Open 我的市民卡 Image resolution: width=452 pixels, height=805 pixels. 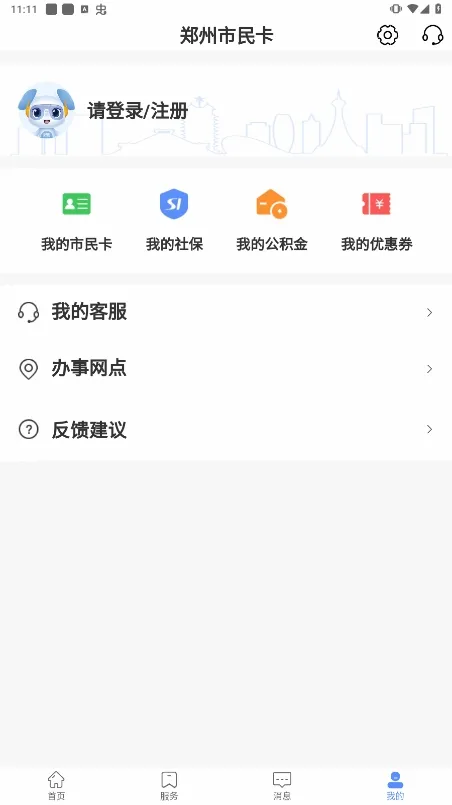(x=77, y=221)
